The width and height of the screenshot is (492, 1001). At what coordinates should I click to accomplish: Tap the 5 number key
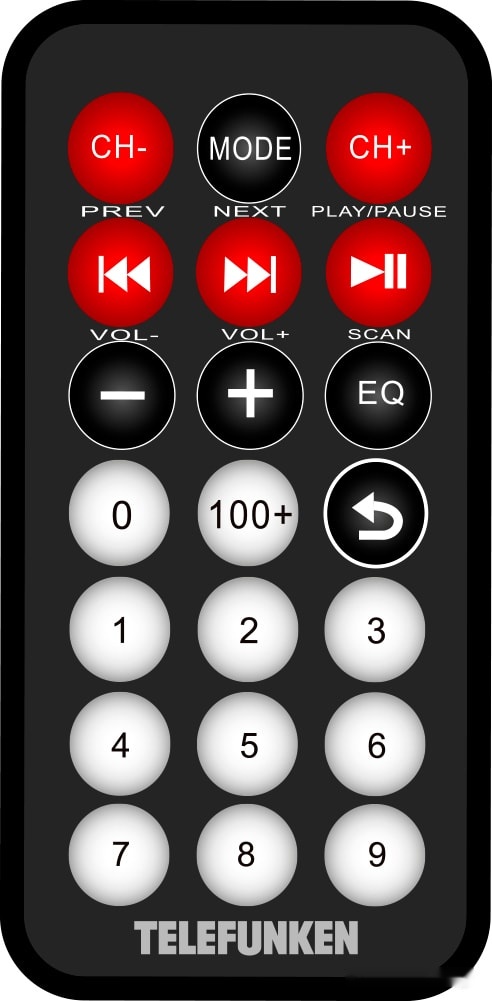pos(248,744)
